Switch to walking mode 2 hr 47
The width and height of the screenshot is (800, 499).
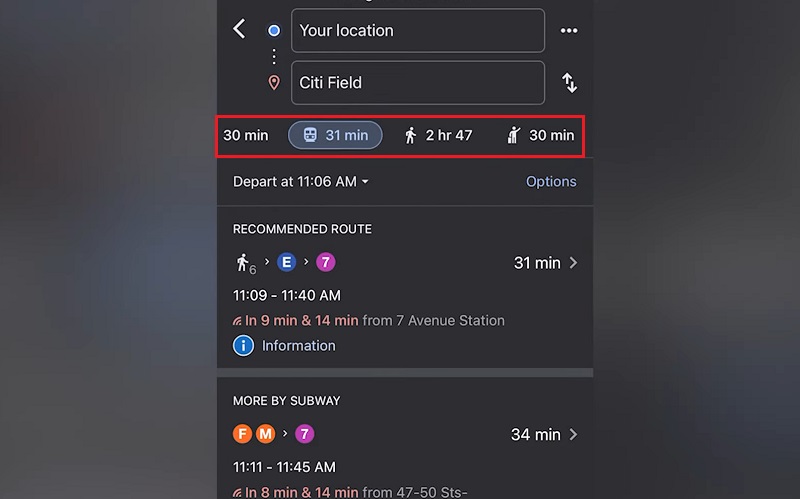[x=438, y=135]
